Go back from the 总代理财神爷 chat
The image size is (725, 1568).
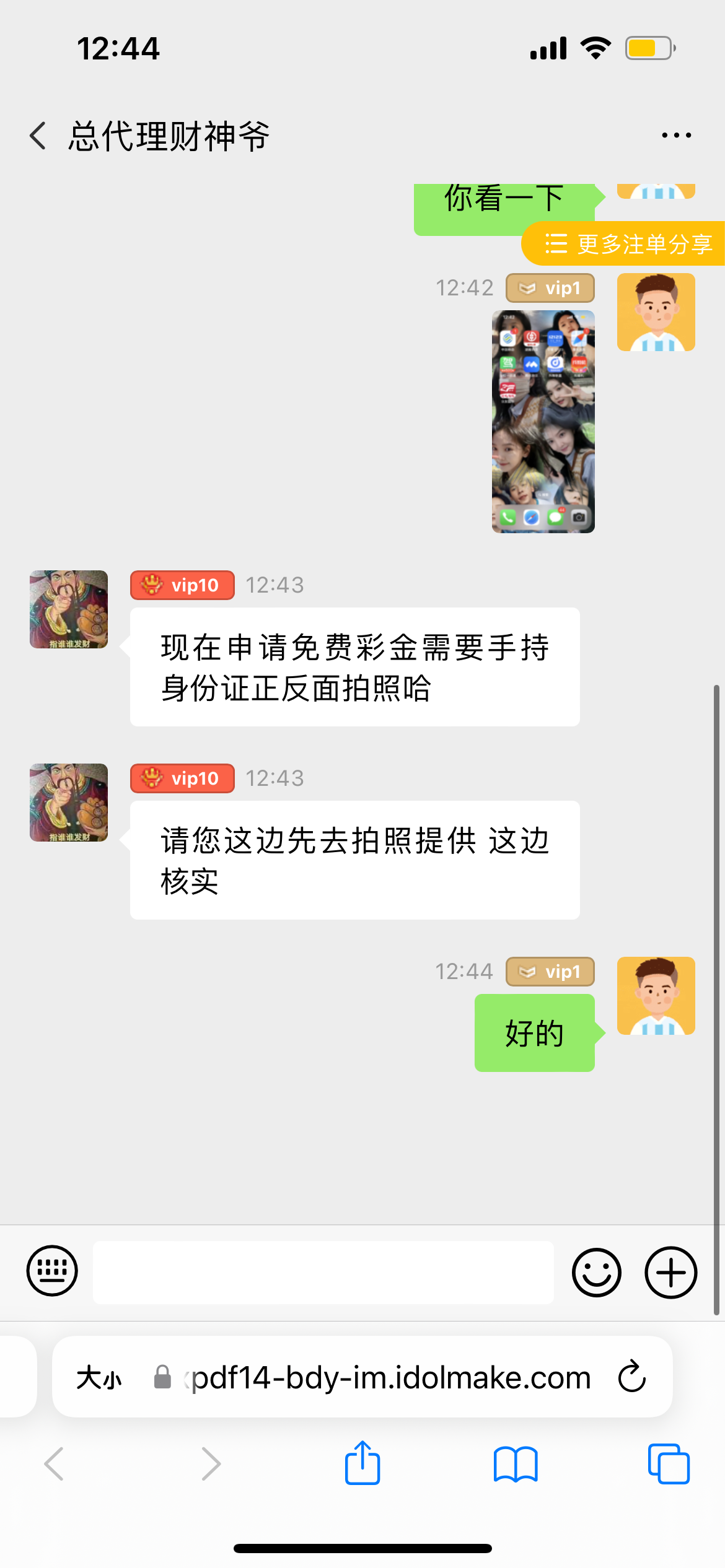point(38,136)
